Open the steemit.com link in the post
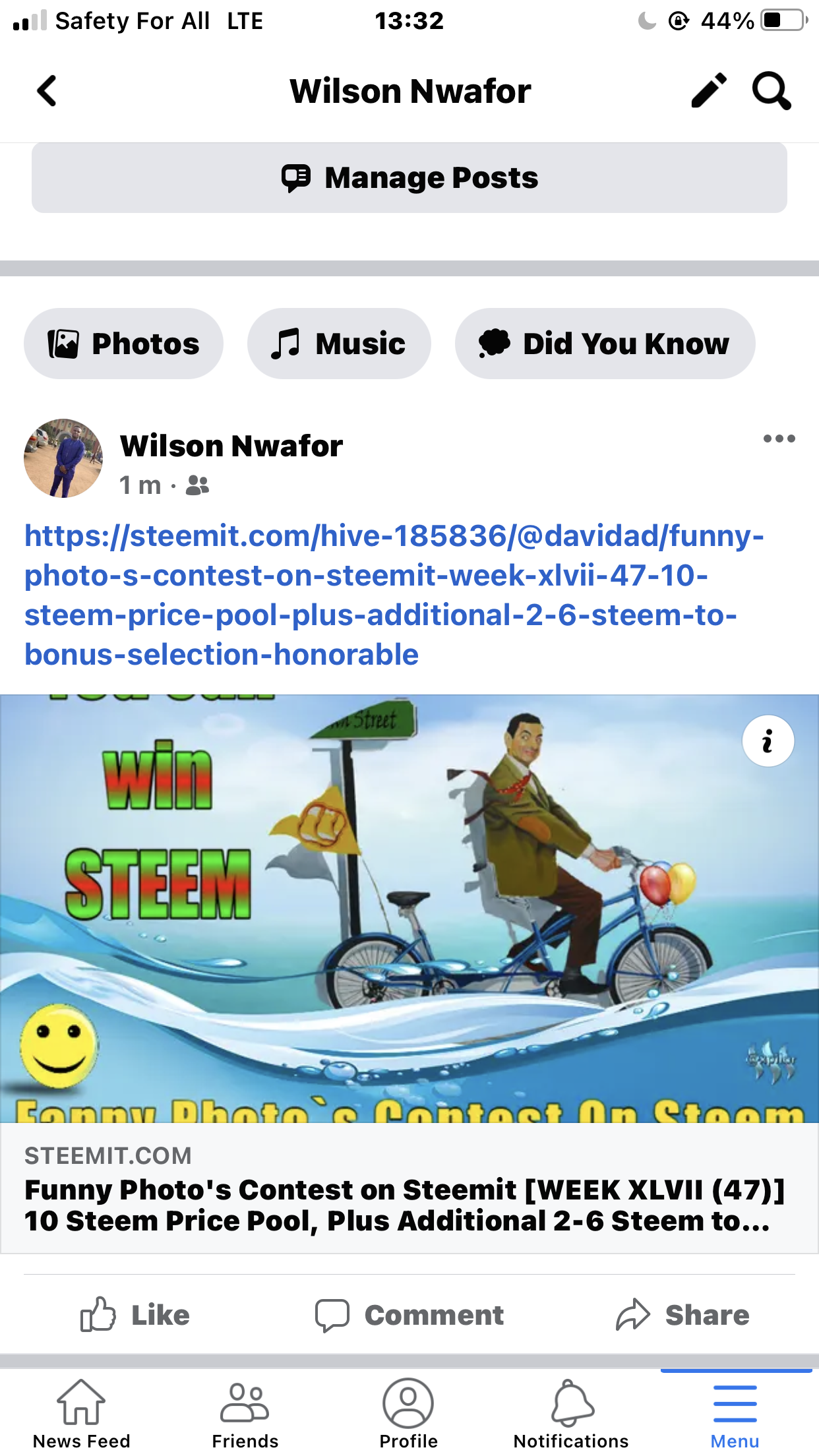 coord(394,595)
